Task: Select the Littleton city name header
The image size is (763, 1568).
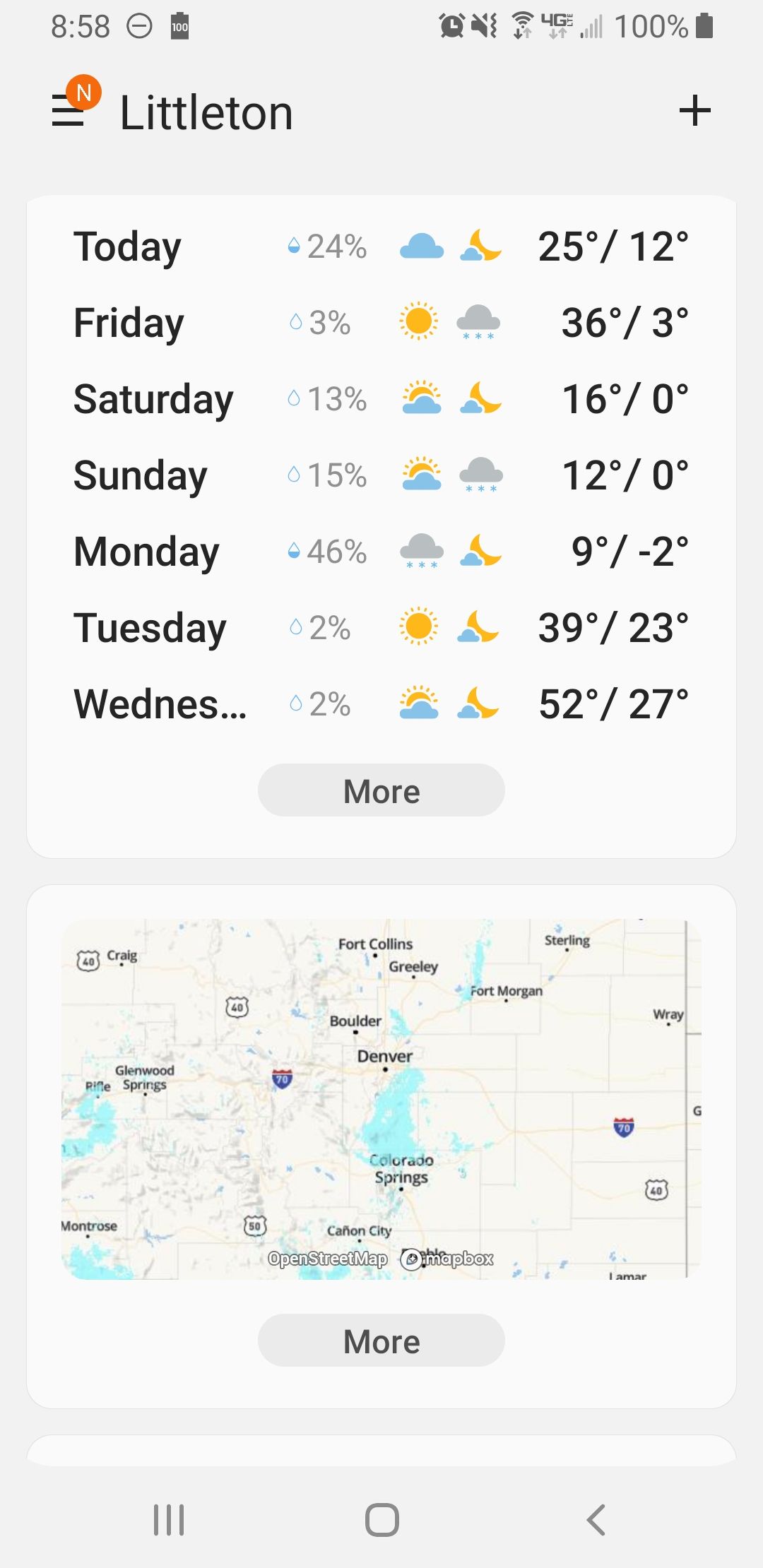Action: 207,112
